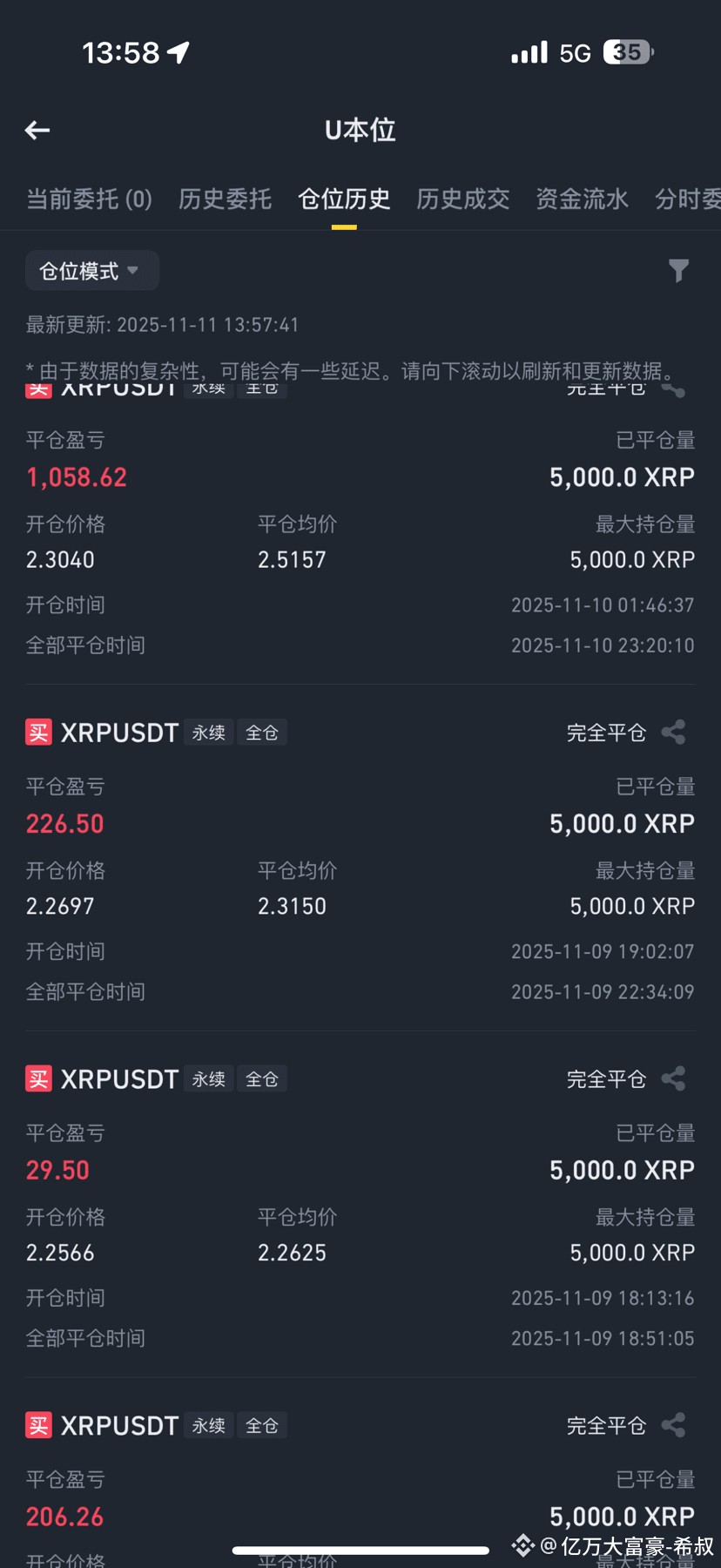Select the 仓位历史 tab
Screen dimensions: 721x1568
click(x=344, y=199)
